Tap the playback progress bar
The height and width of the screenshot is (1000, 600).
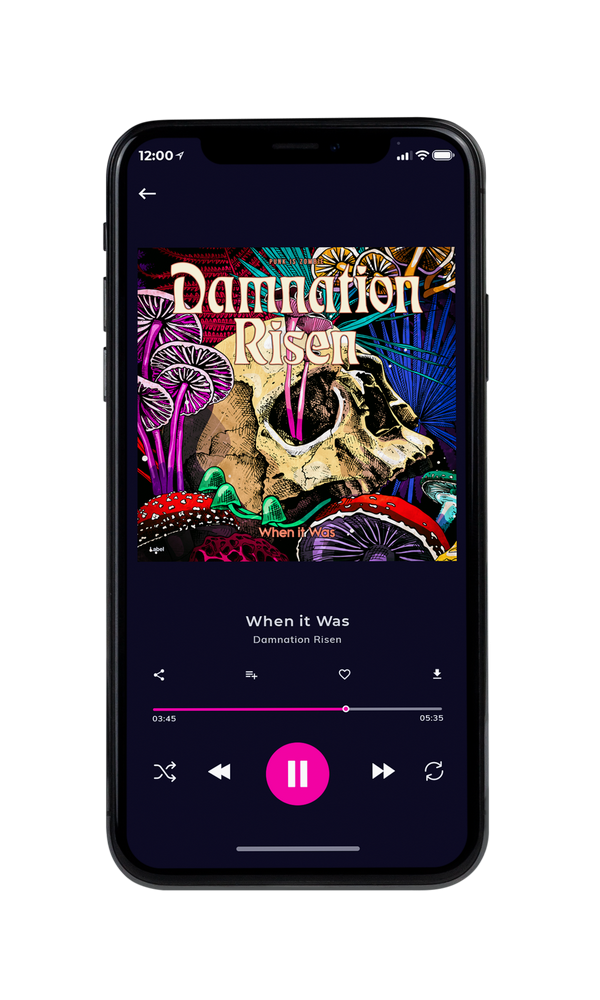tap(297, 709)
